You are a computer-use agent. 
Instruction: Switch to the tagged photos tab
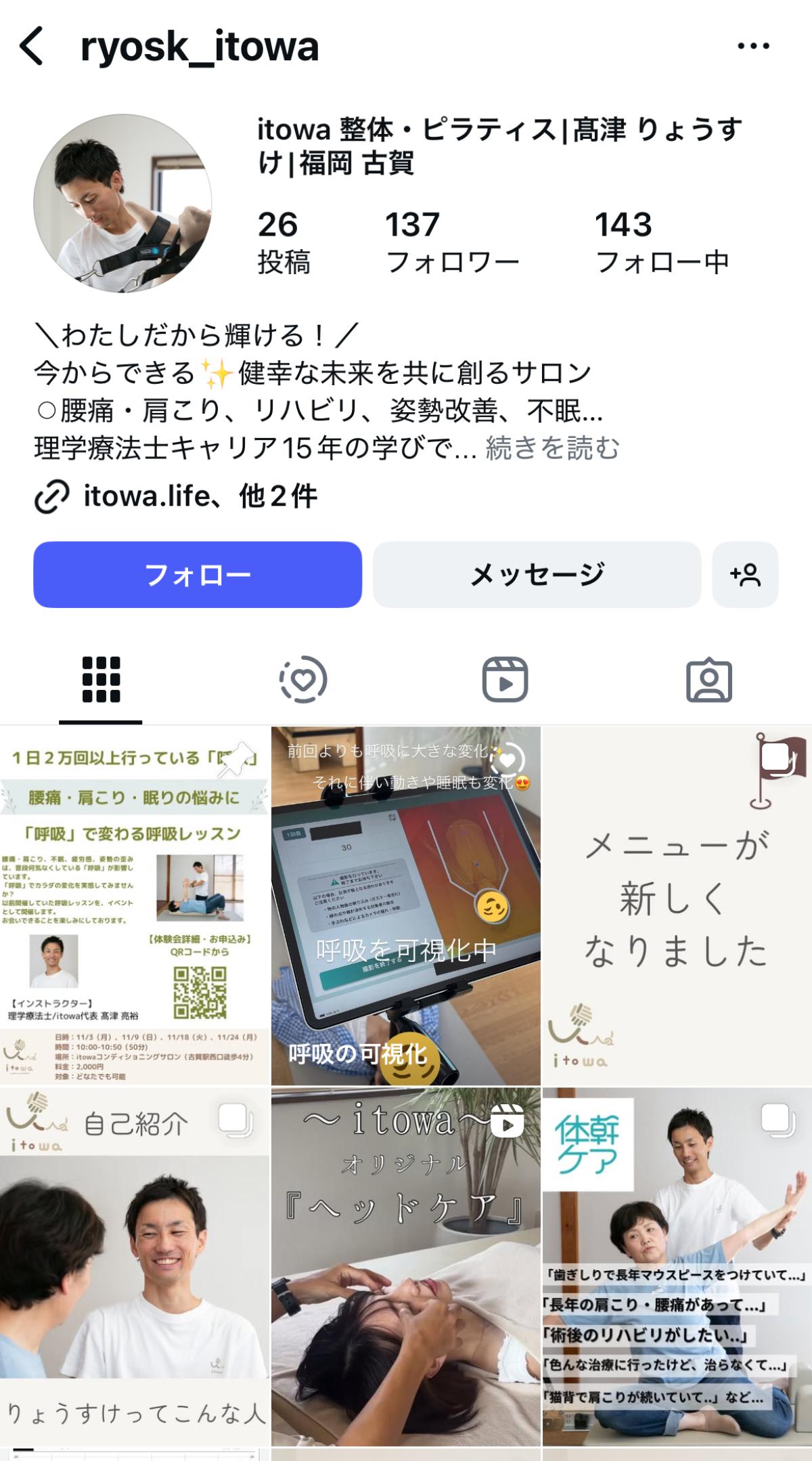pos(708,680)
